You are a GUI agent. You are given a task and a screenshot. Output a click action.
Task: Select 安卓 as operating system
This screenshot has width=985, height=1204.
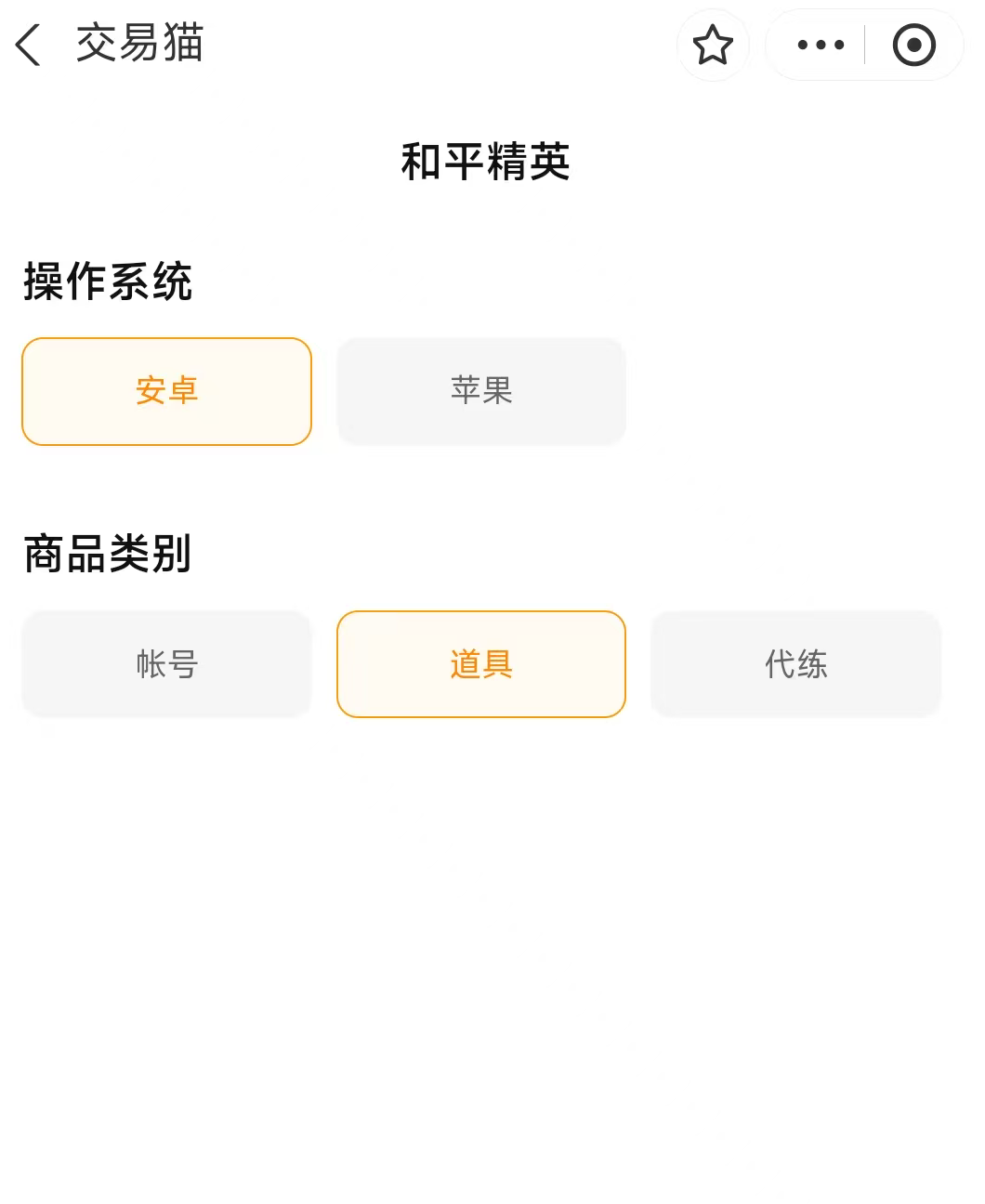pos(166,391)
